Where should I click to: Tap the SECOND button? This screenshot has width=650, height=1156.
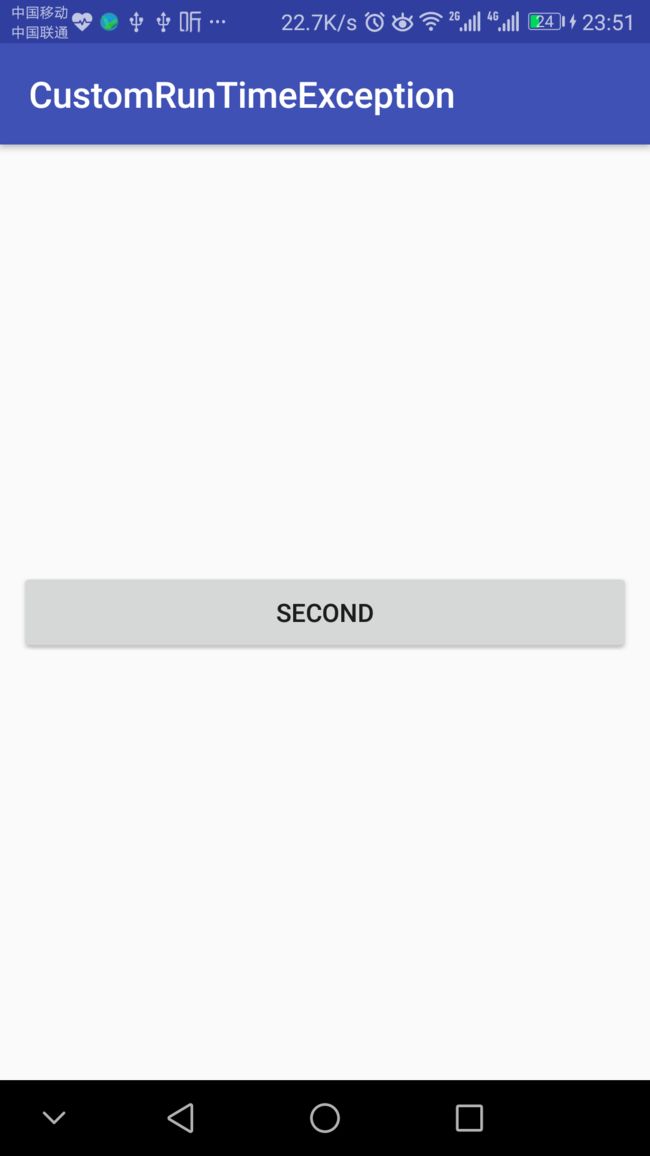(325, 613)
